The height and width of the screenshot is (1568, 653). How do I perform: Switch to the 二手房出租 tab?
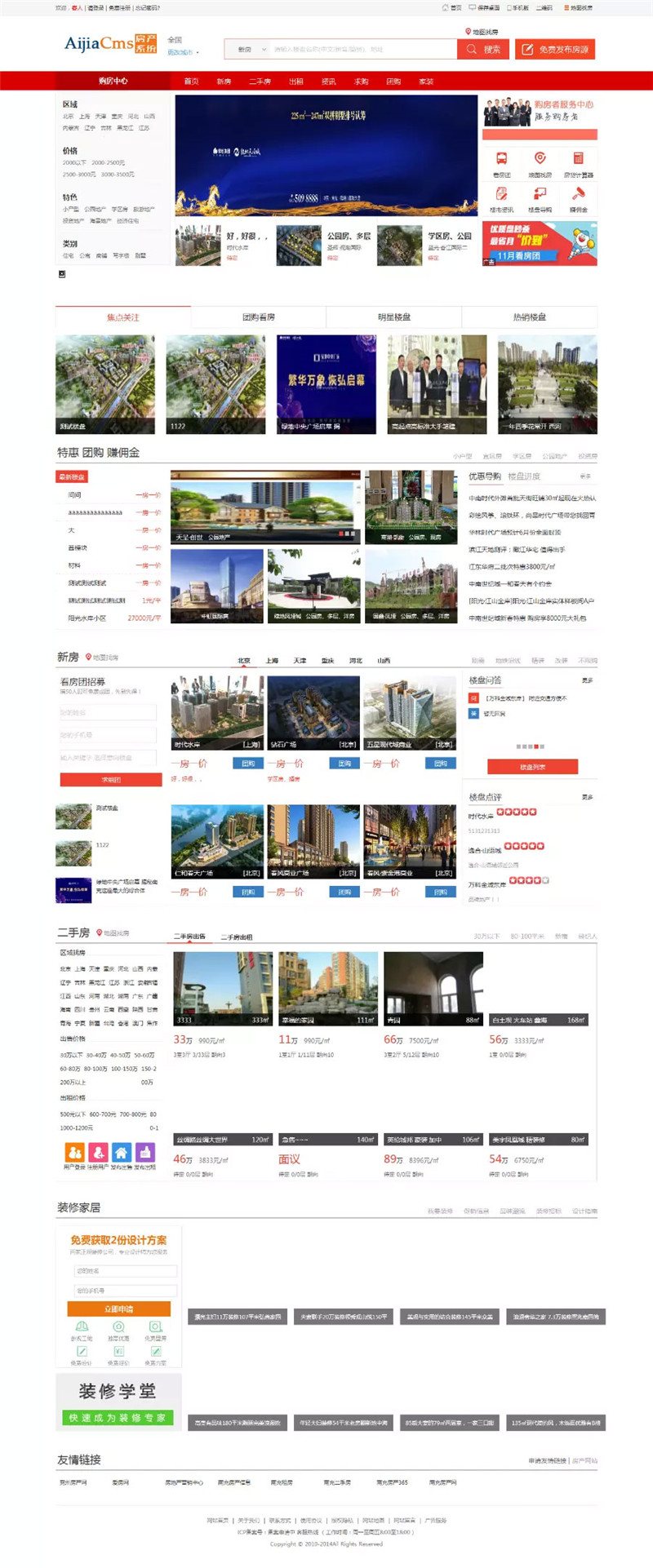click(237, 937)
